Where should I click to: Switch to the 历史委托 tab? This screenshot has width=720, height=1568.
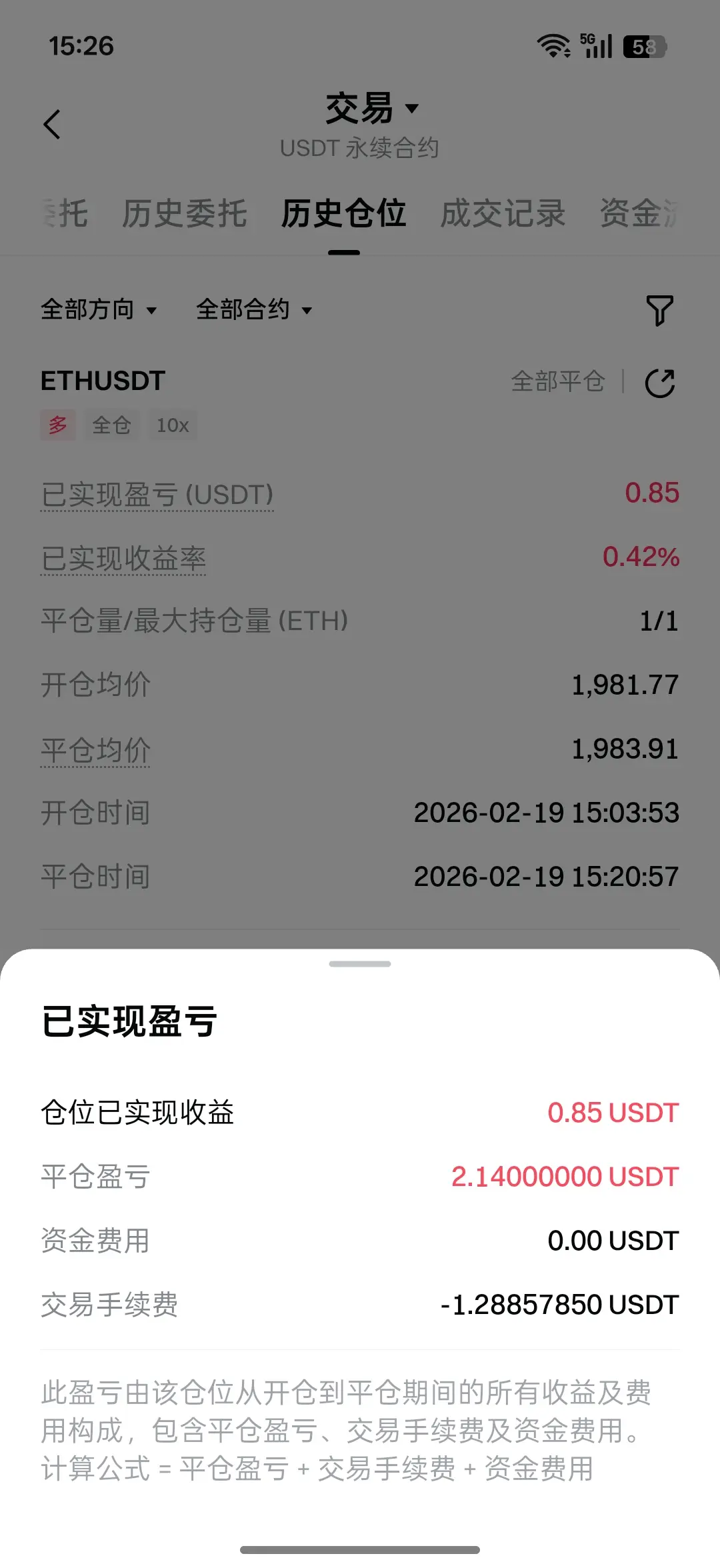pos(185,214)
